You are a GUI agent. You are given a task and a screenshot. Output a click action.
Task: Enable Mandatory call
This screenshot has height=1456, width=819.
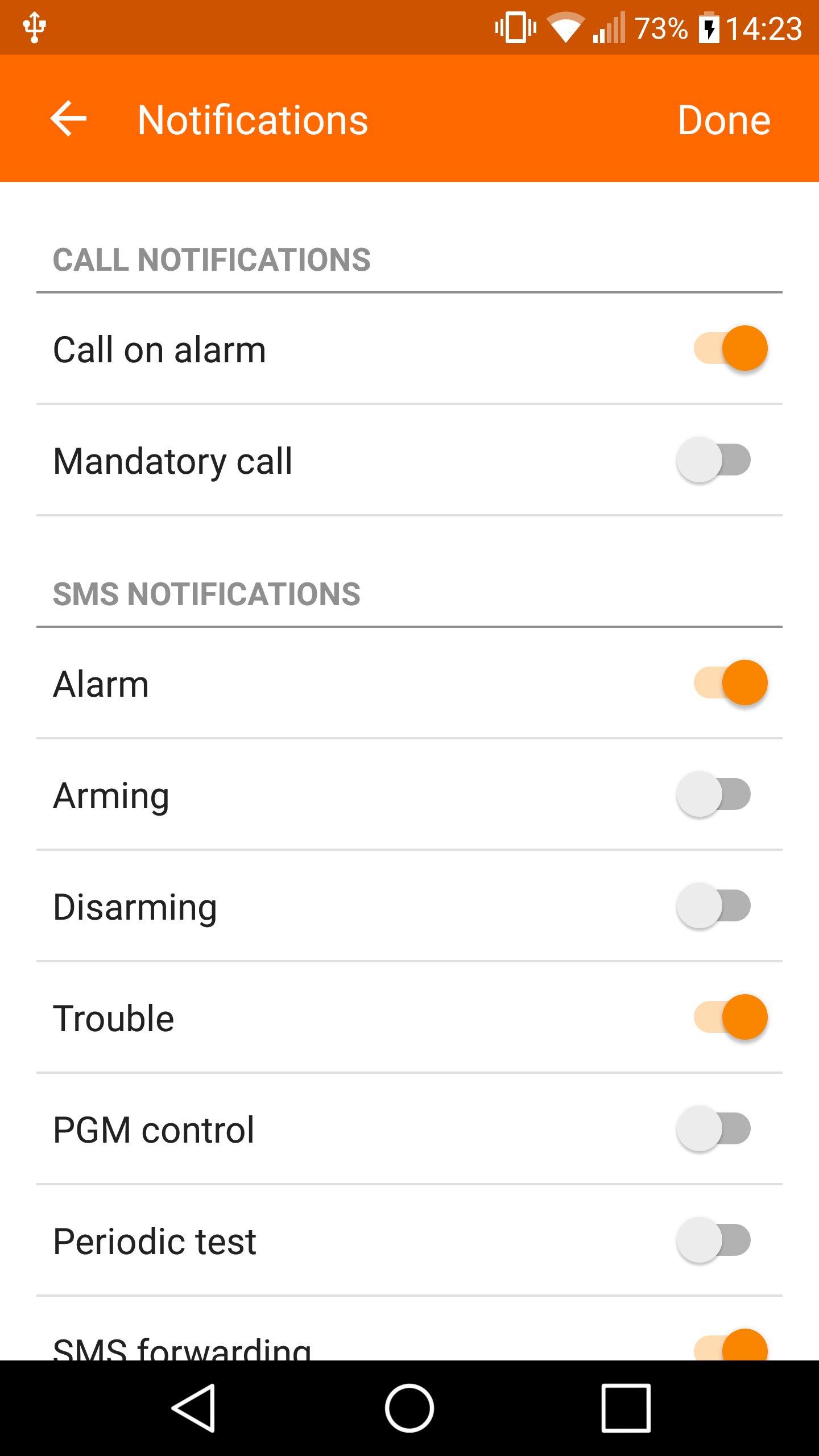click(713, 460)
